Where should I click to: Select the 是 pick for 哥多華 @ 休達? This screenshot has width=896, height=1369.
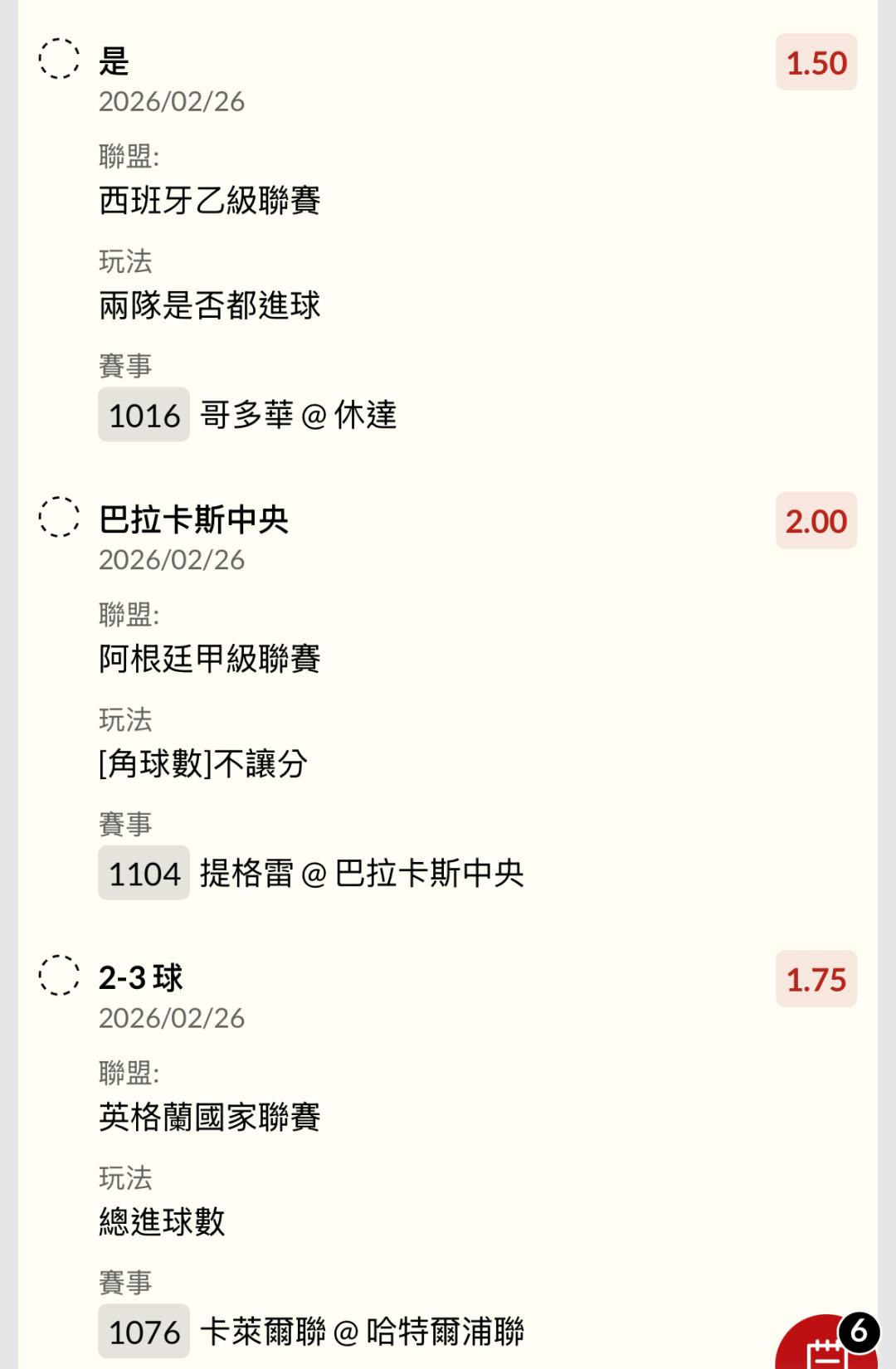coord(59,59)
